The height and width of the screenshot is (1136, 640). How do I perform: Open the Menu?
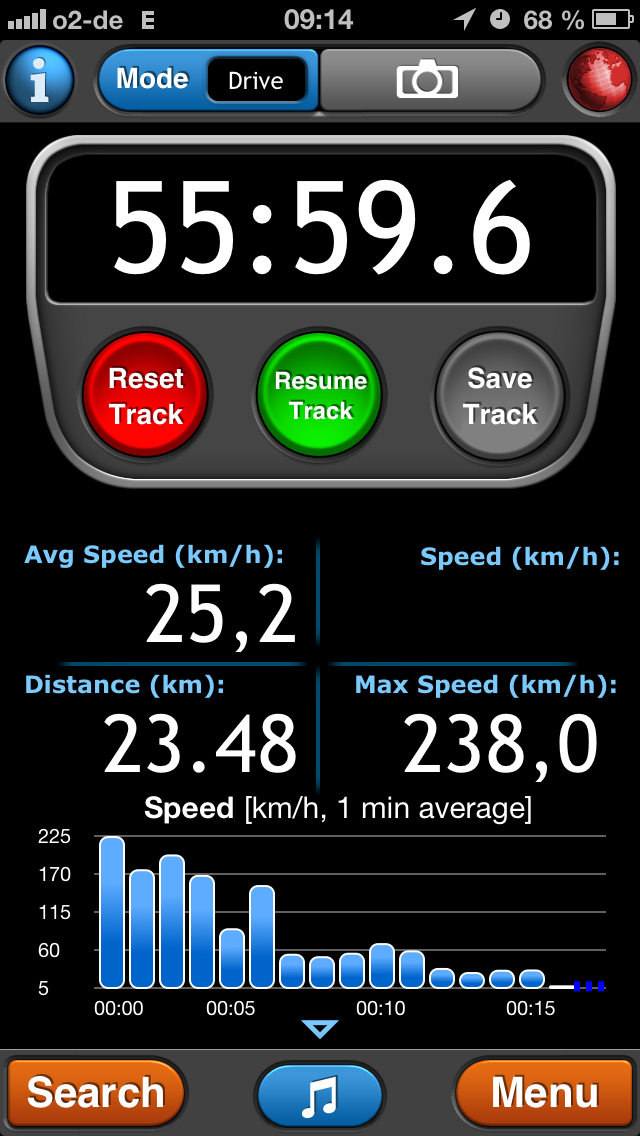(x=545, y=1093)
